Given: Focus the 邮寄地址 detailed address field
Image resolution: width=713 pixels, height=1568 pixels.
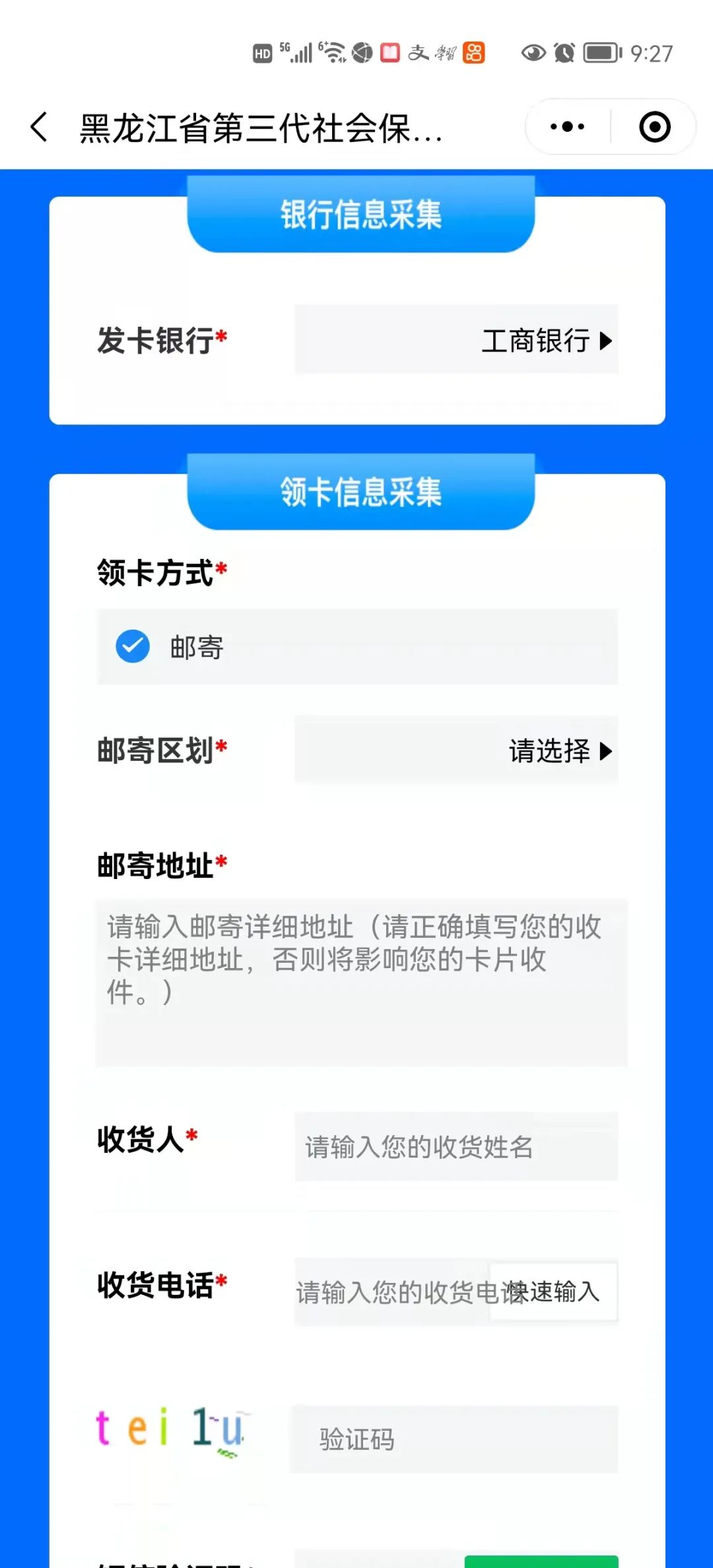Looking at the screenshot, I should [361, 982].
